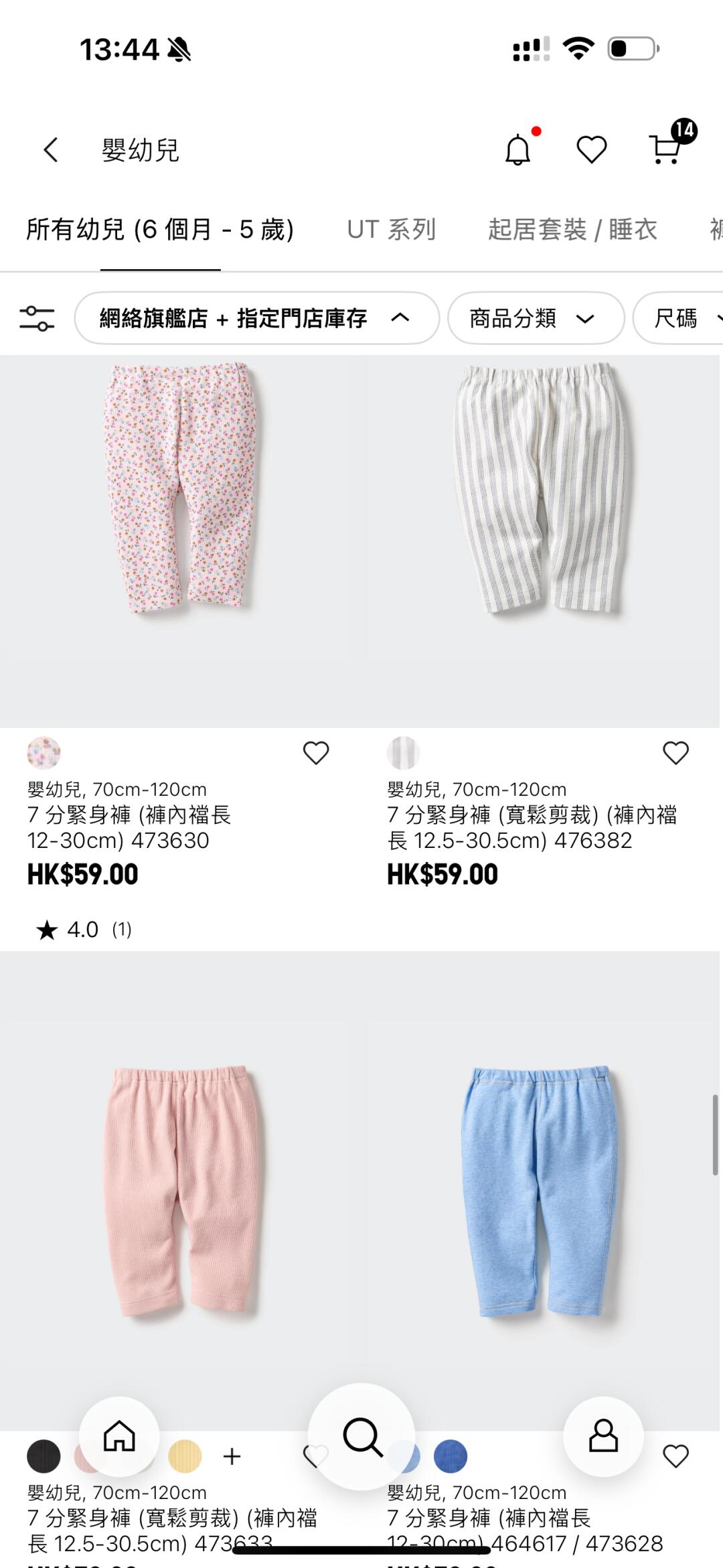Switch to the 起居套裝 / 睡衣 tab

pos(572,230)
